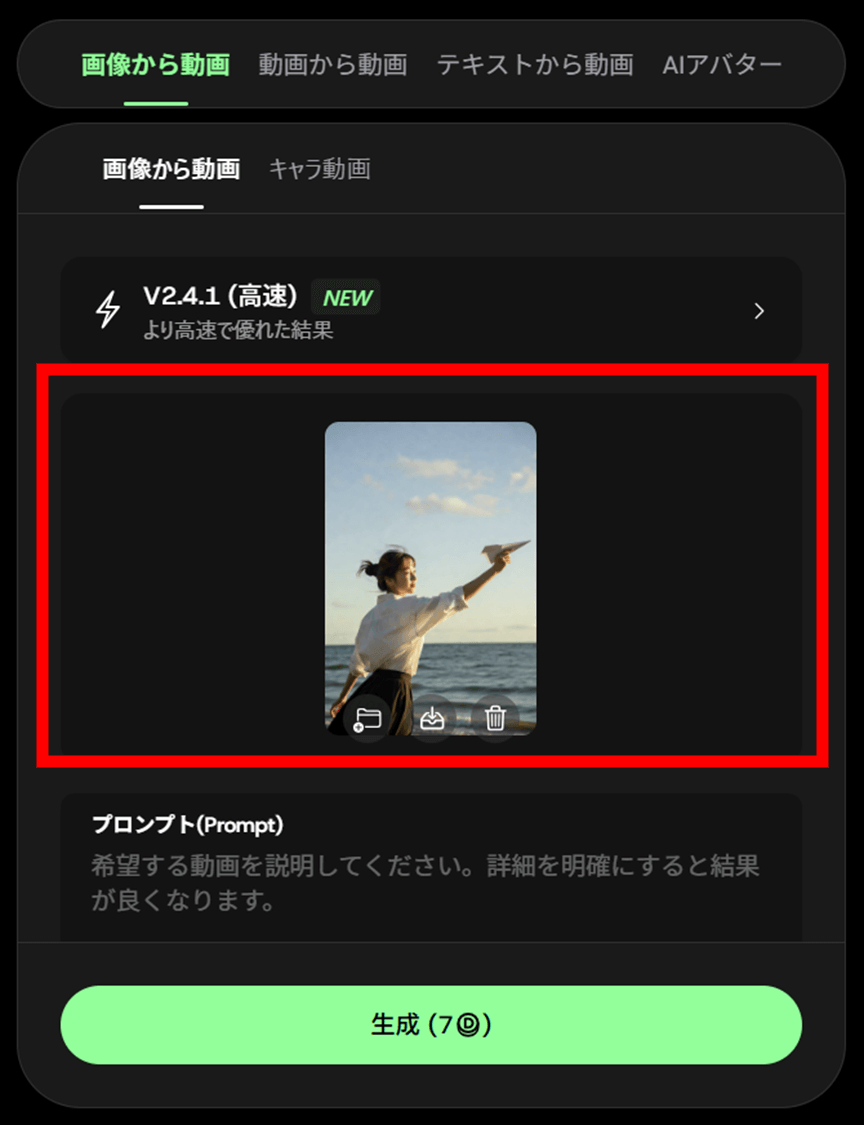Open the テキストから動画 tab
The image size is (864, 1125).
[x=534, y=66]
